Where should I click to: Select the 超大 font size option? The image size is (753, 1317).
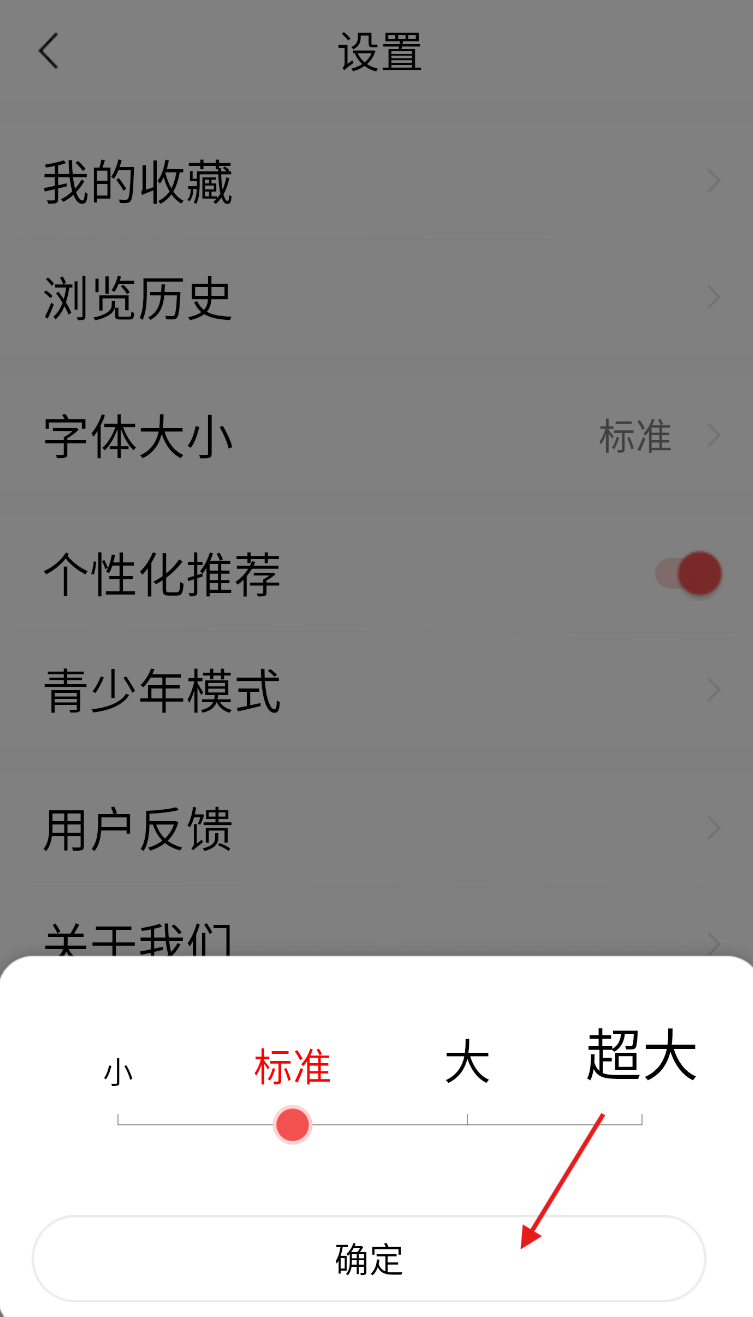tap(641, 1055)
